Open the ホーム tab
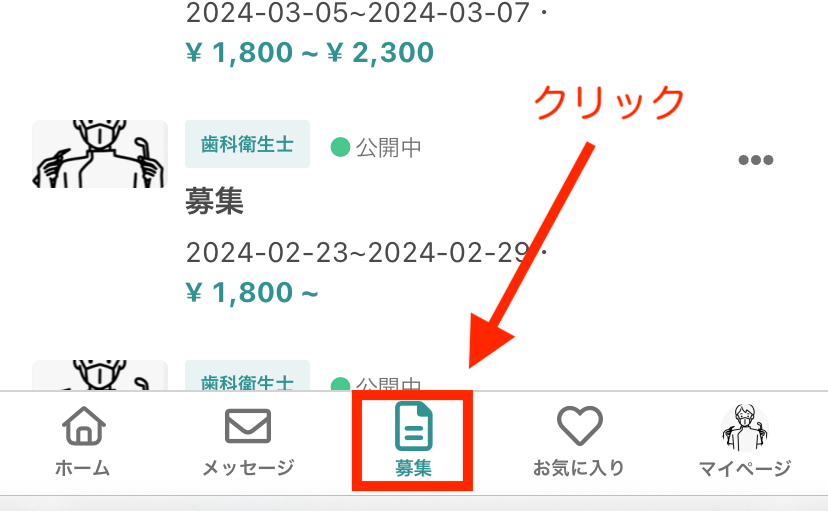This screenshot has width=828, height=511. tap(84, 441)
